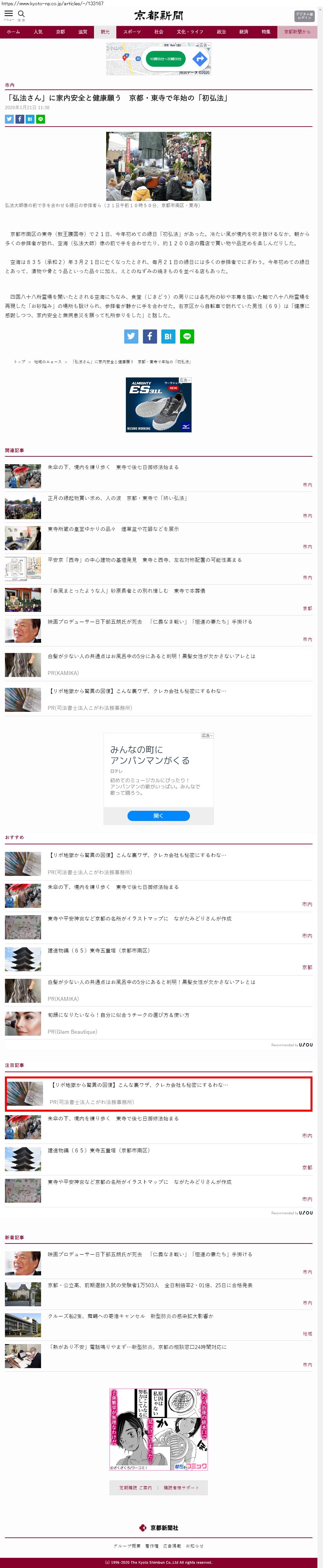Go to the ホーム tab
Viewport: 323px width, 1568px height.
point(13,32)
